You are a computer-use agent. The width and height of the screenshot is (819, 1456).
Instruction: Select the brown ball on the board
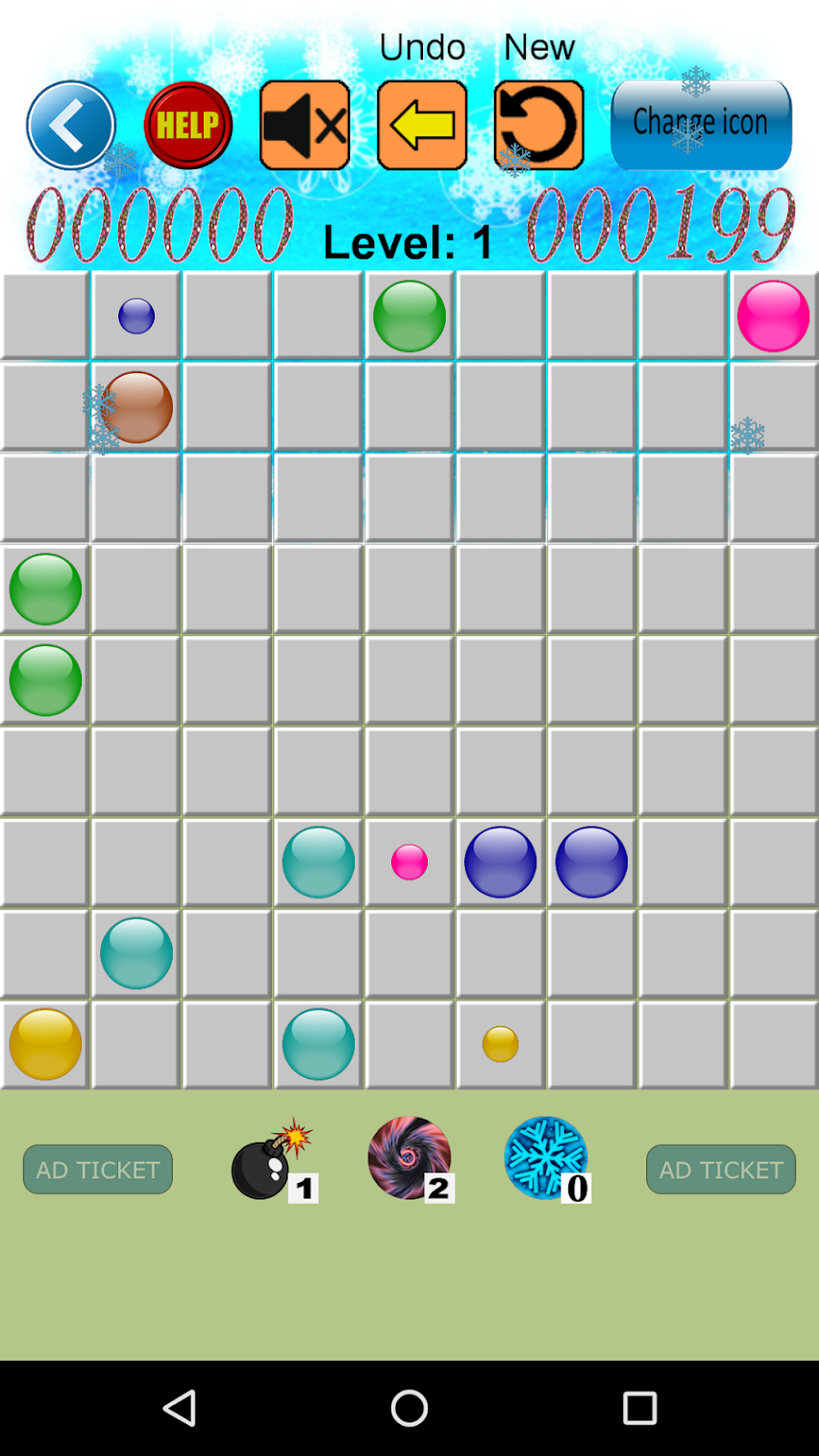tap(136, 407)
